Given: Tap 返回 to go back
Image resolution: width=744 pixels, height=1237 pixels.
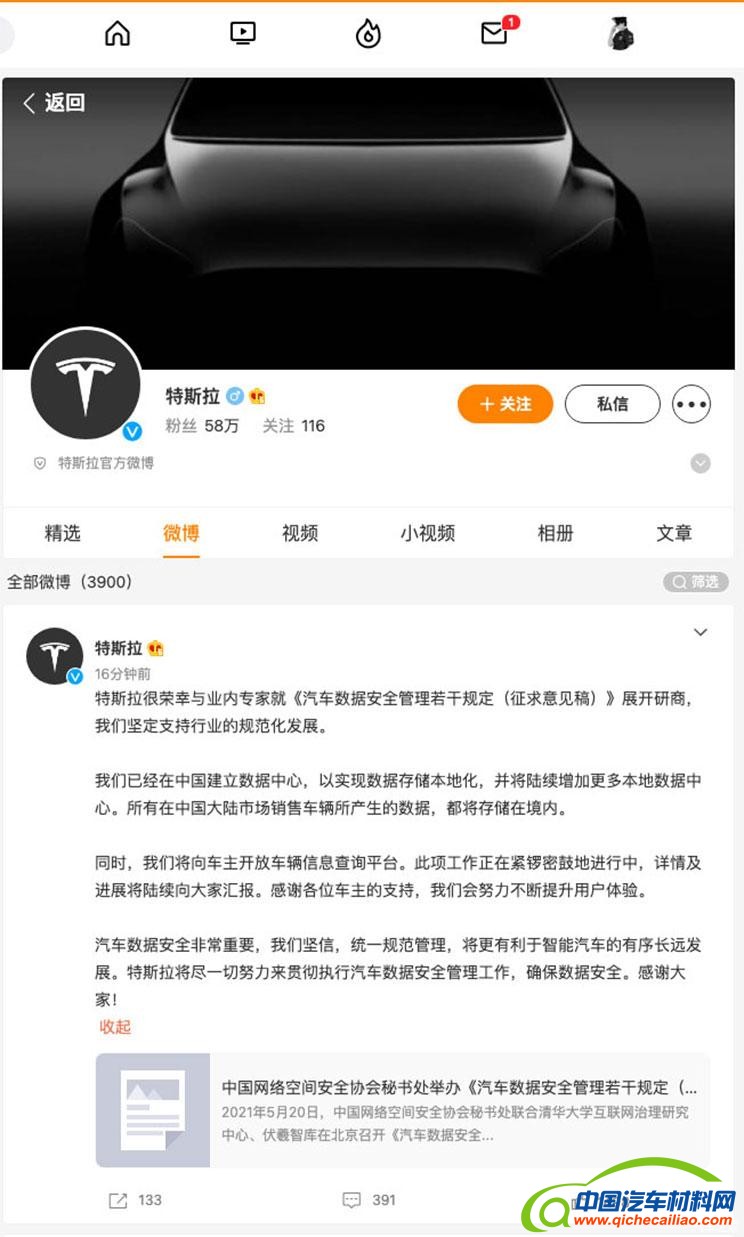Looking at the screenshot, I should (55, 102).
